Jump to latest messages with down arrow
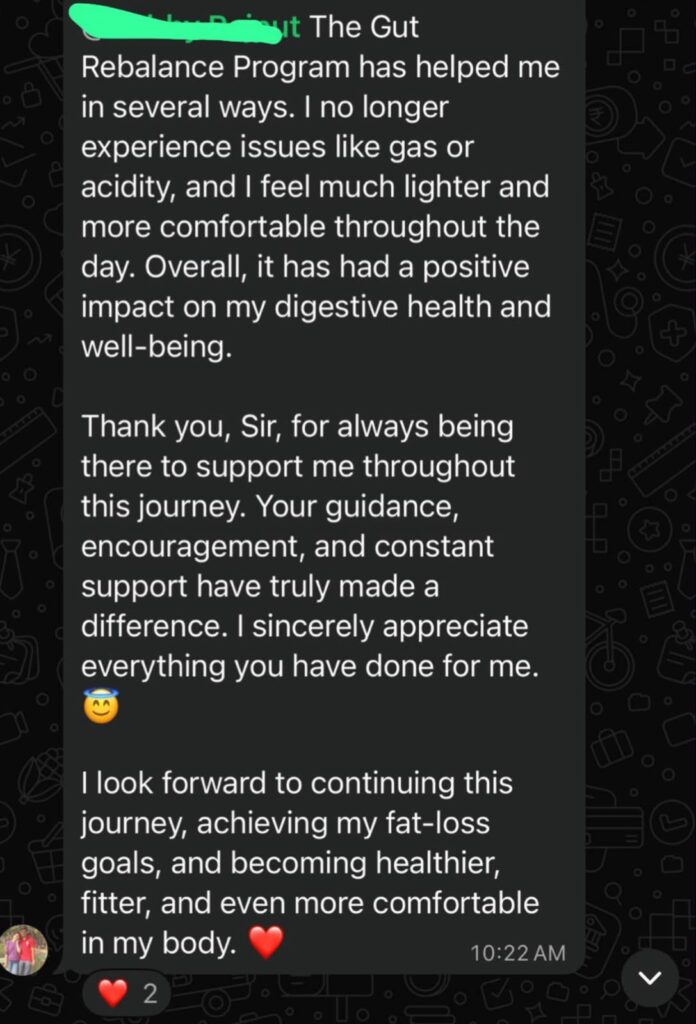The width and height of the screenshot is (696, 1024). click(x=649, y=978)
